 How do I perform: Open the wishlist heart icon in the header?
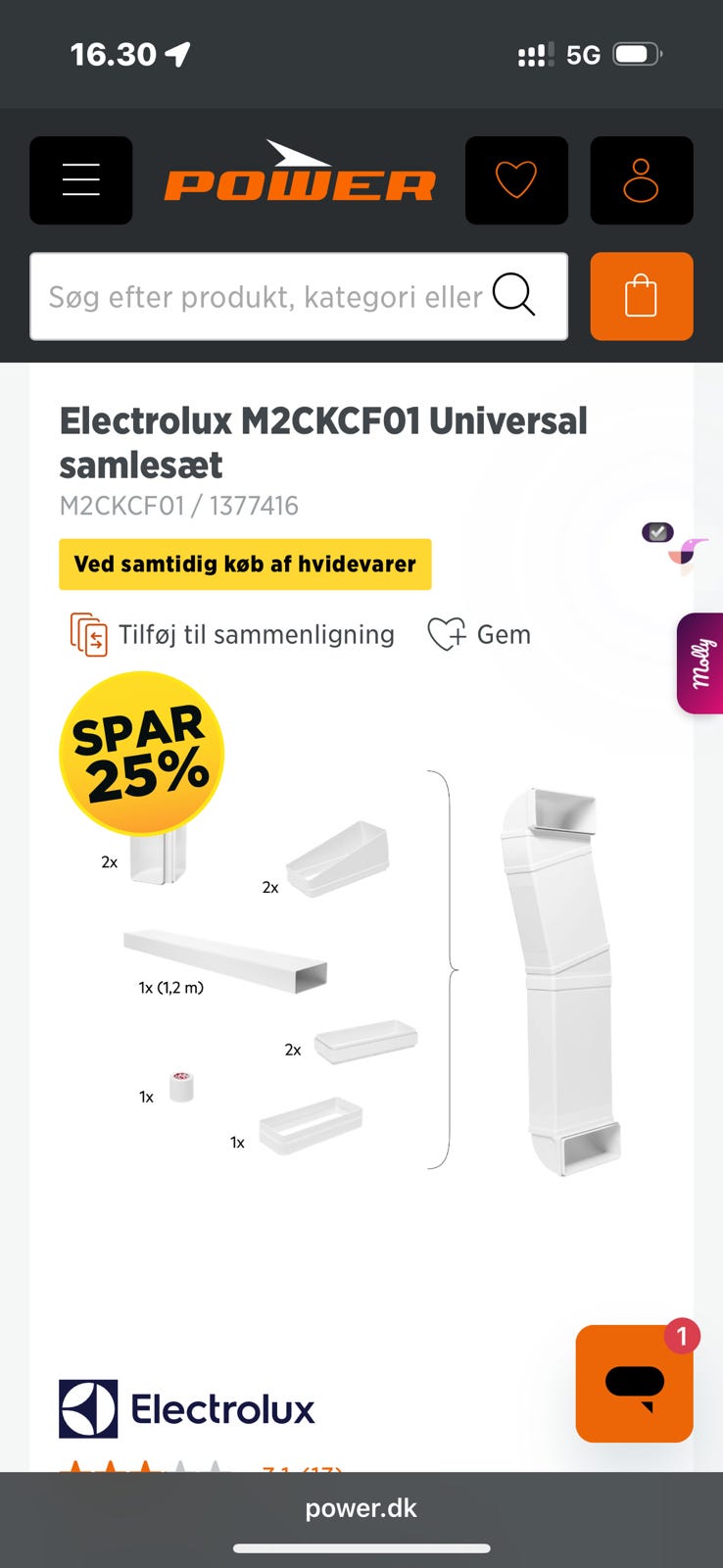click(516, 180)
